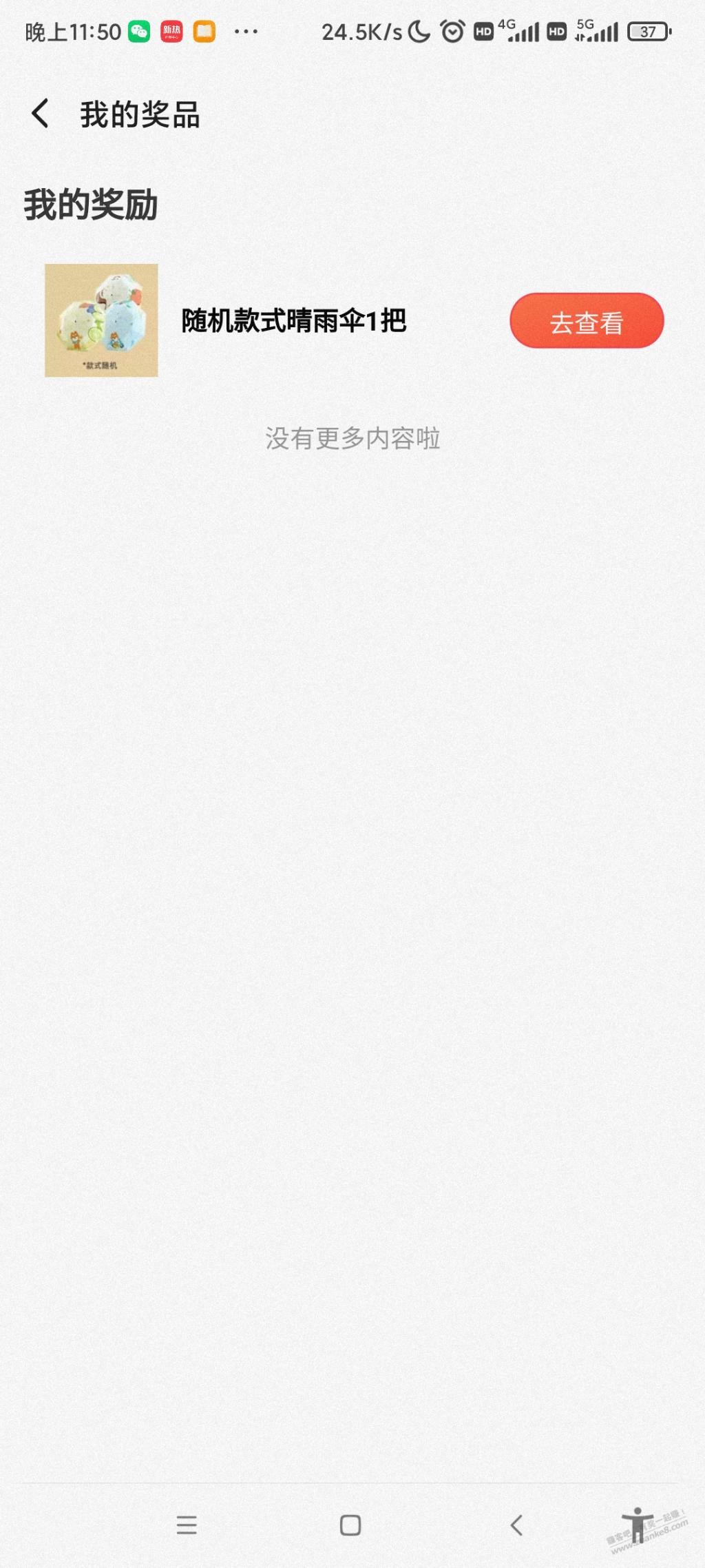Viewport: 705px width, 1568px height.
Task: Open the 随机款式晴雨伞 prize thumbnail
Action: point(101,320)
